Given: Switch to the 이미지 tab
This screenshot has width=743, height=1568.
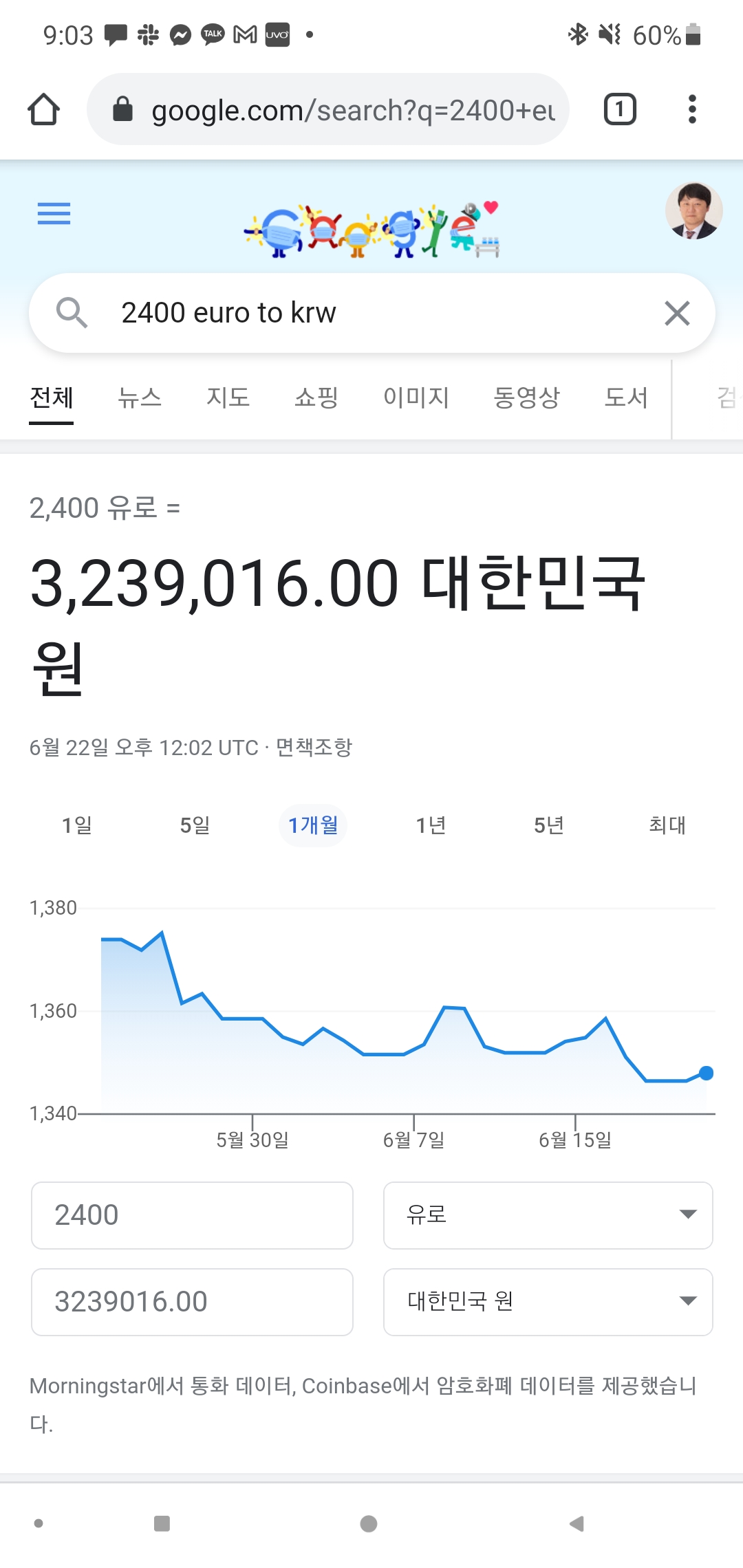Looking at the screenshot, I should tap(416, 398).
